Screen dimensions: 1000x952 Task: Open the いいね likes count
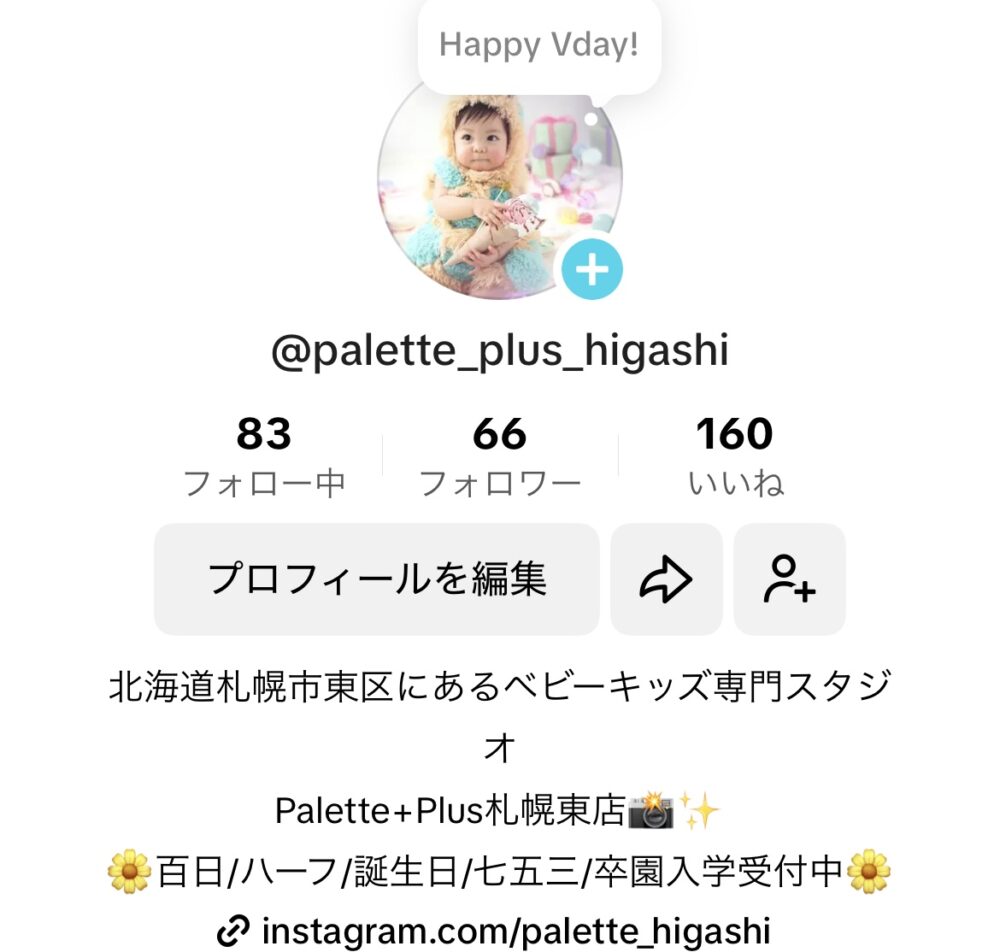[735, 456]
